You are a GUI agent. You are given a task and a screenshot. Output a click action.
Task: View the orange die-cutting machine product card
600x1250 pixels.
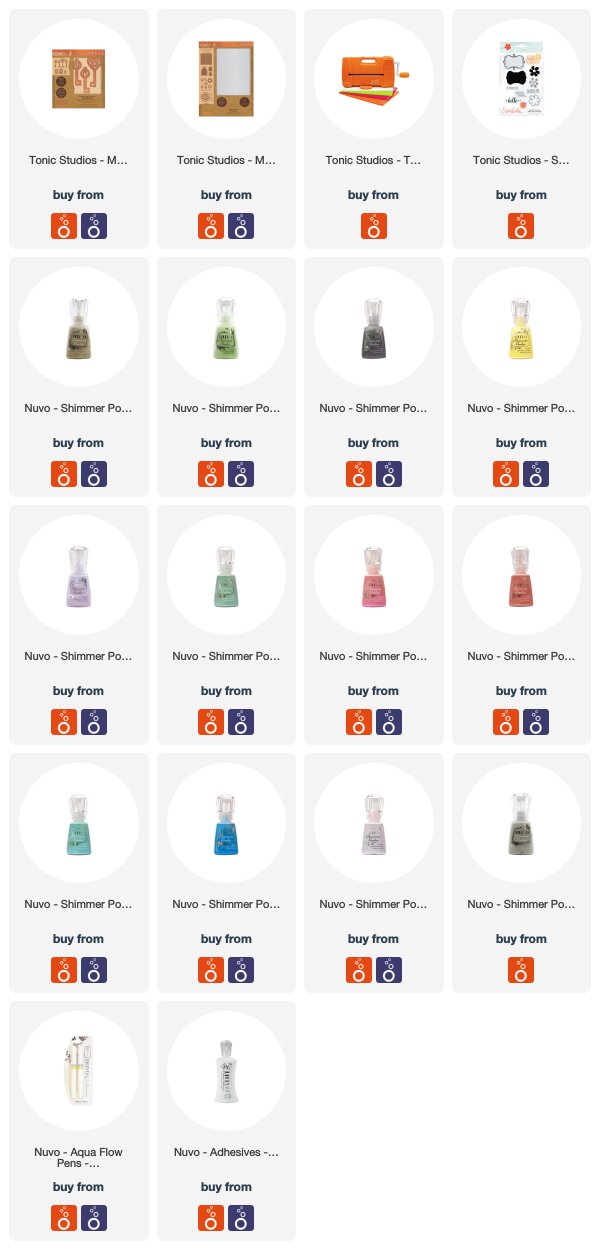click(374, 129)
